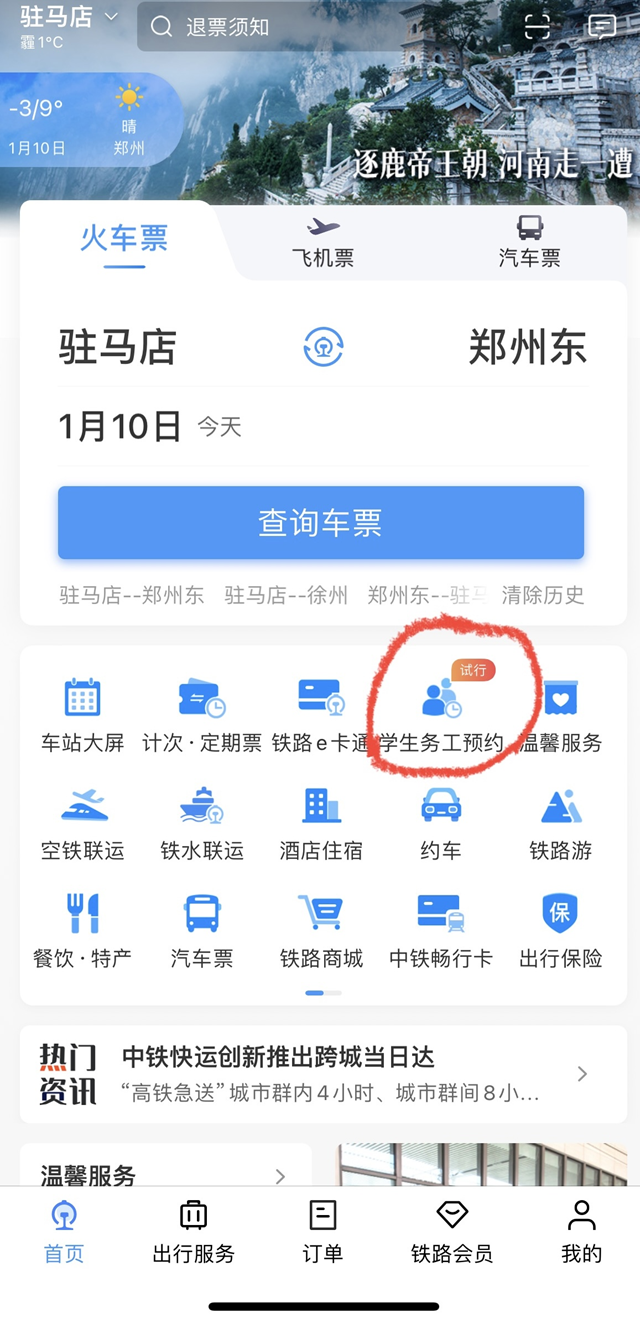Open the 驻马店 city selector dropdown
The width and height of the screenshot is (640, 1324).
click(x=68, y=18)
